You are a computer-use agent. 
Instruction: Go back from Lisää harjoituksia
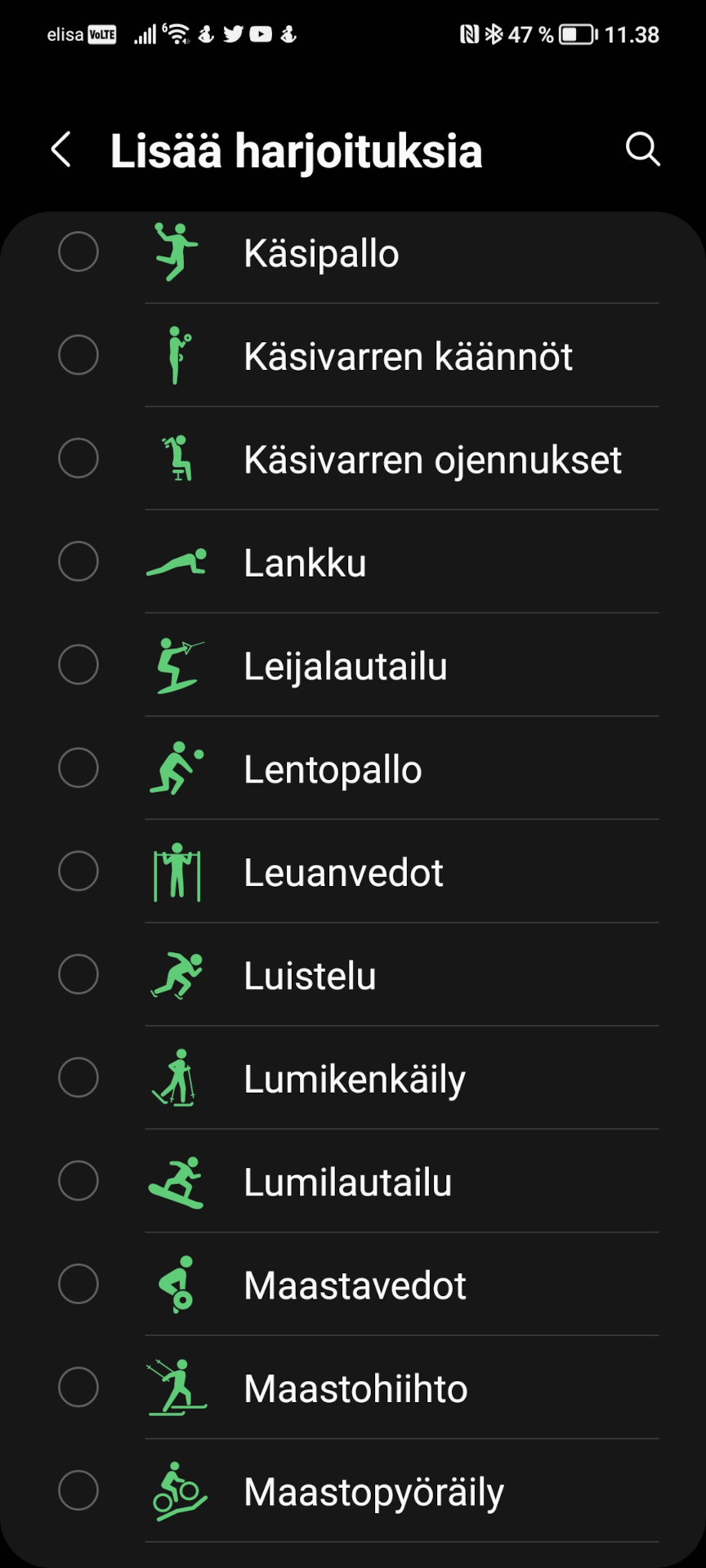coord(61,150)
